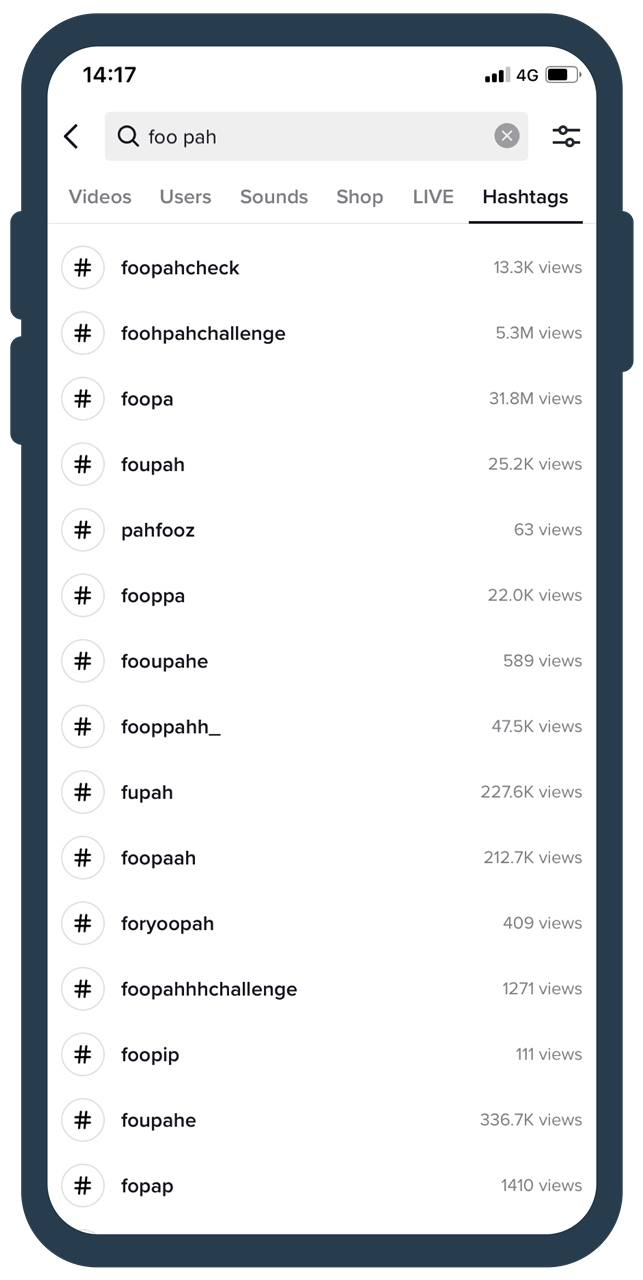Tap the 'foo pah' search field
This screenshot has height=1280, width=643.
(316, 136)
